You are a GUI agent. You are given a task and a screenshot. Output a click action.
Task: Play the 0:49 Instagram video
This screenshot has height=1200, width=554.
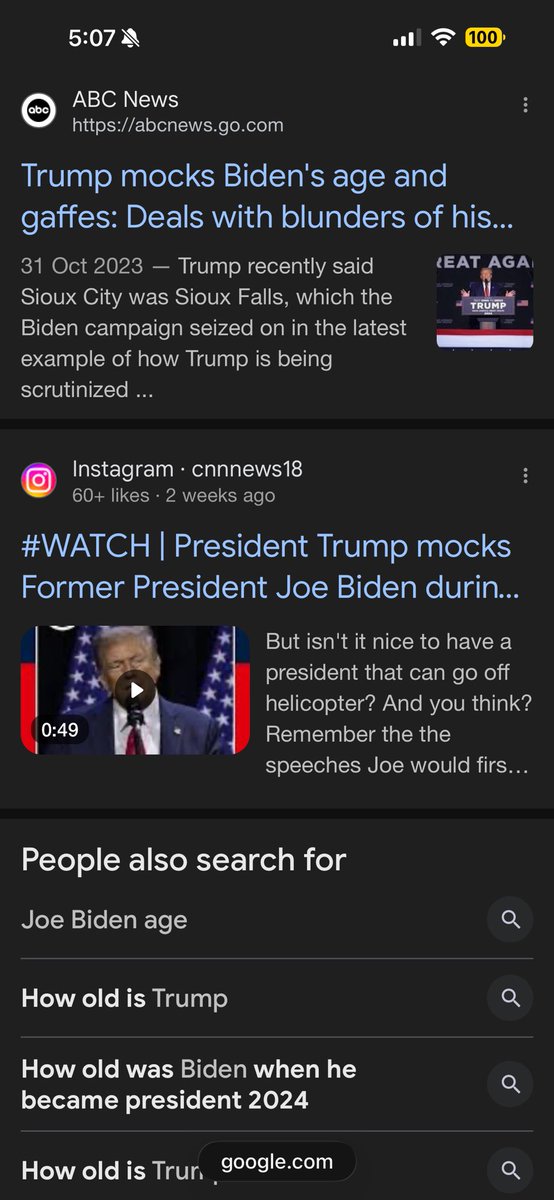135,690
